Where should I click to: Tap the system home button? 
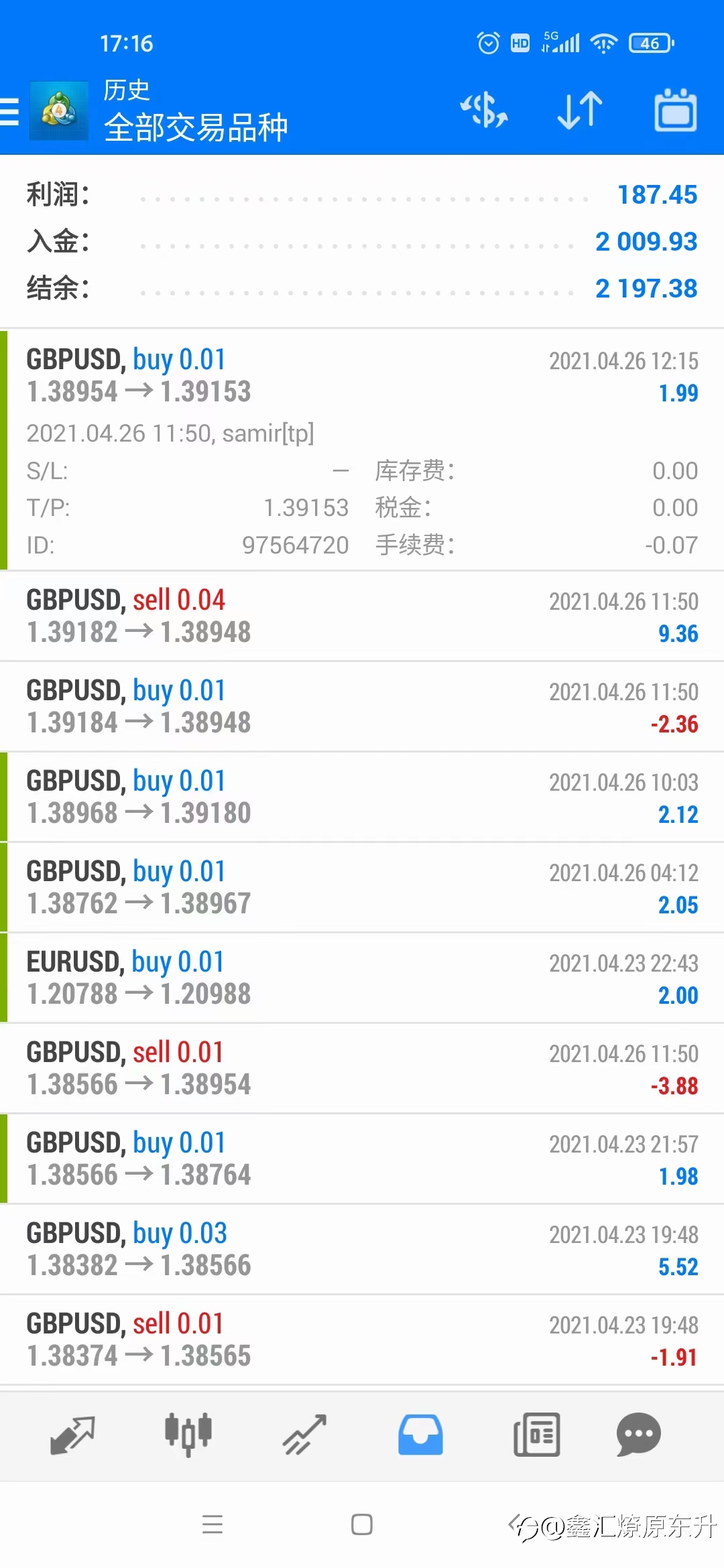click(x=362, y=1524)
